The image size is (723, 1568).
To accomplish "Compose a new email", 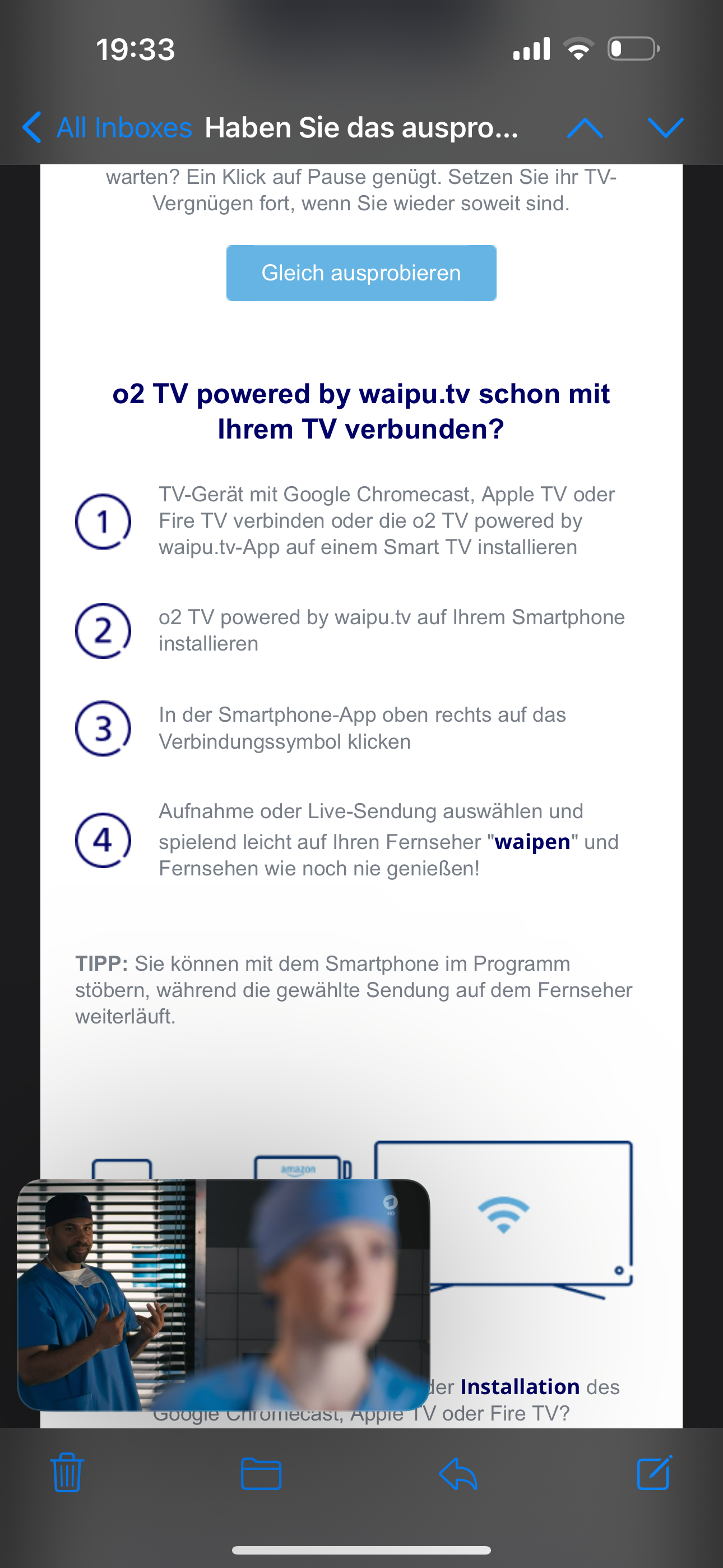I will 654,1473.
